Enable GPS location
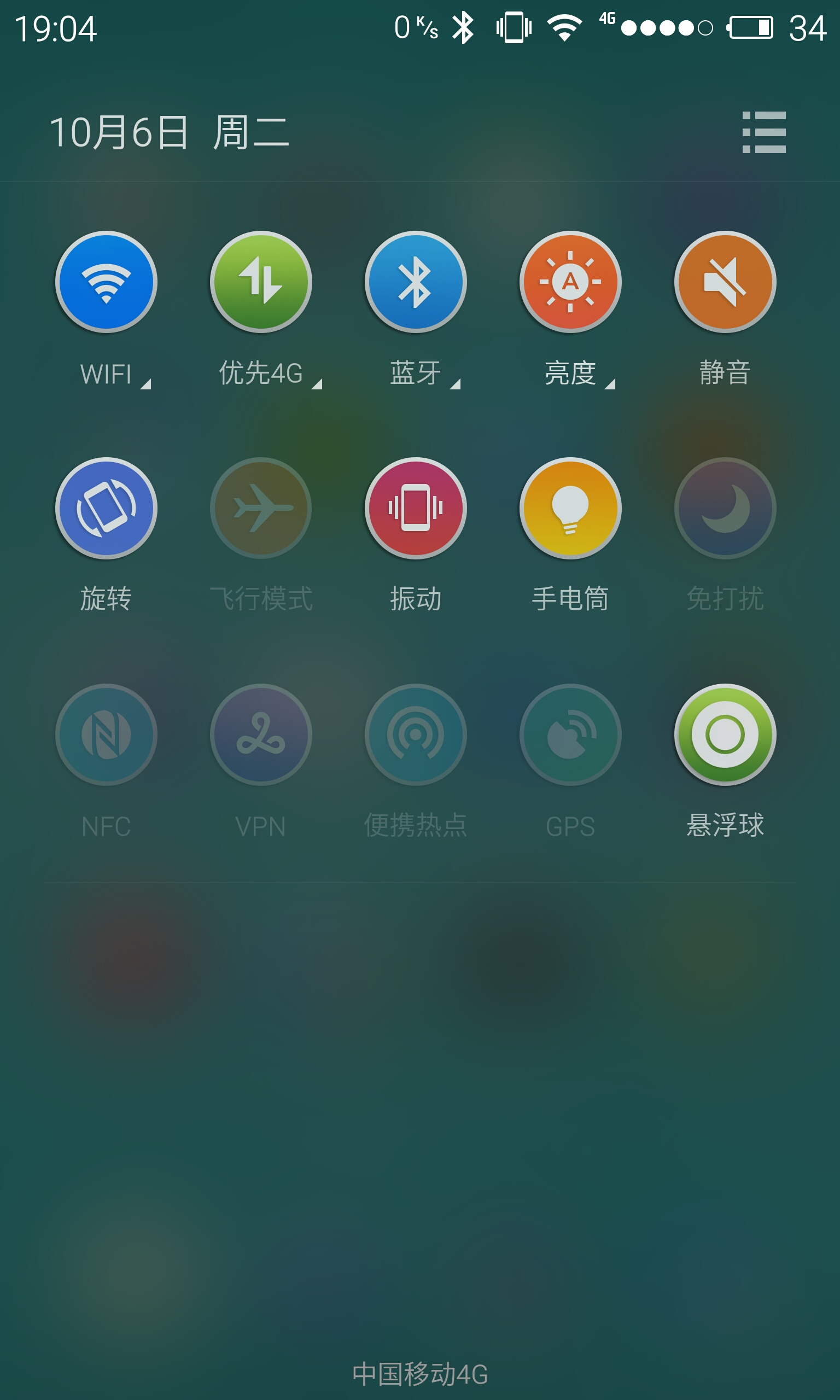The image size is (840, 1400). pos(570,734)
